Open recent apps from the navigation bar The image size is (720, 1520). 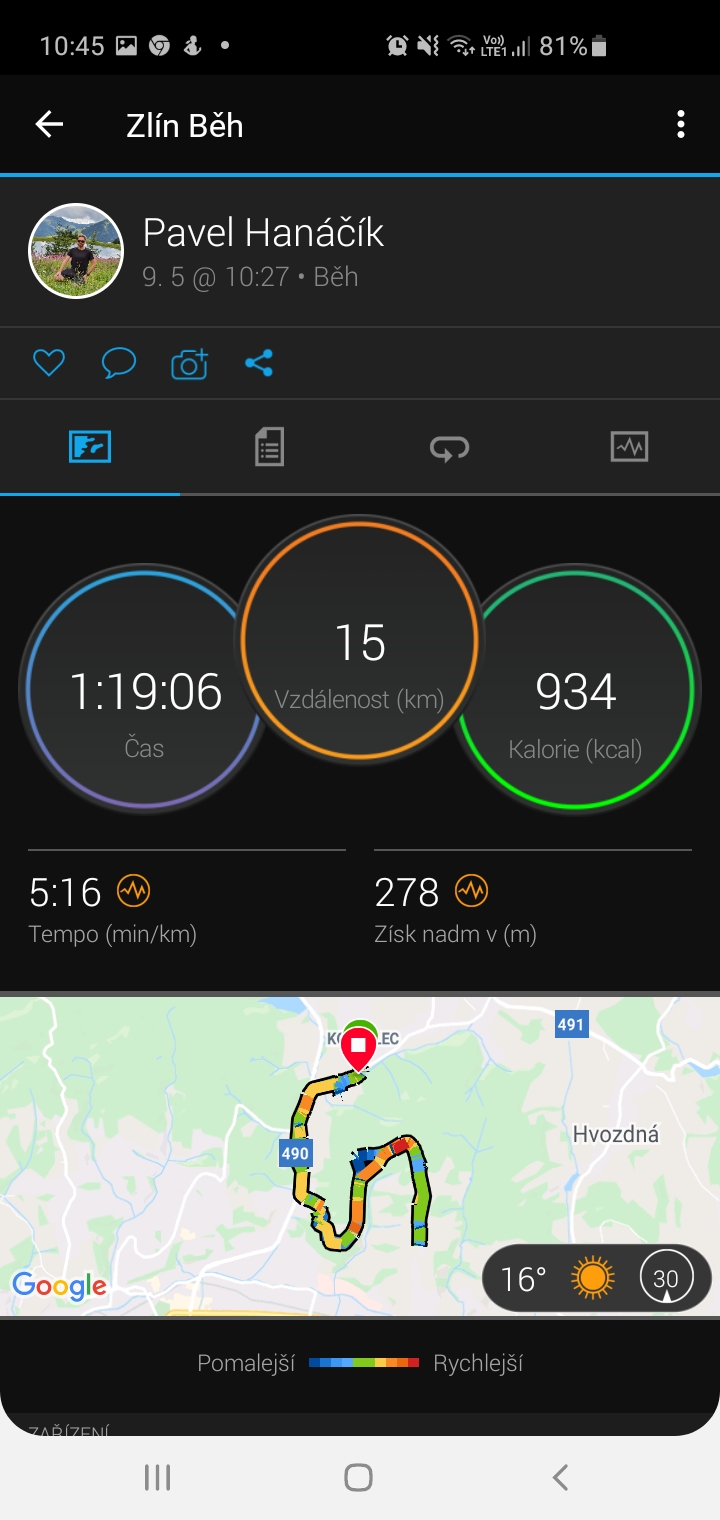click(x=158, y=1477)
